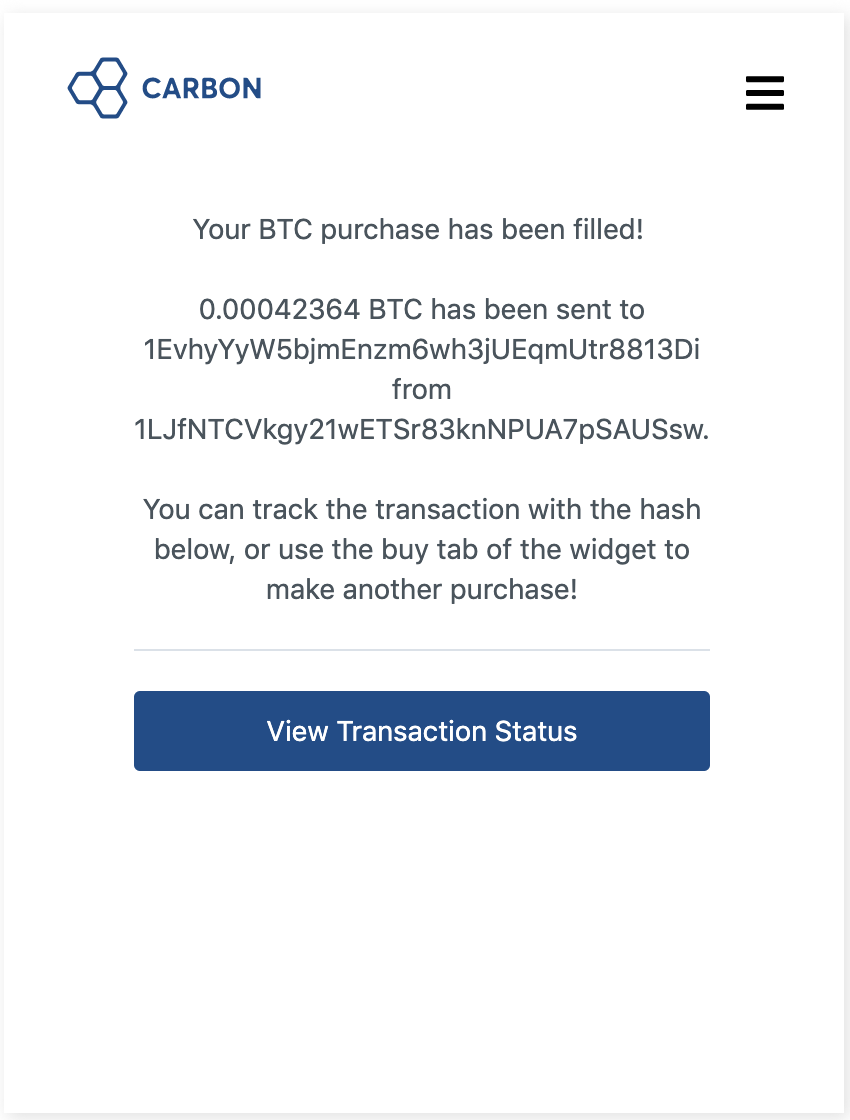Tap View Transaction Status button
The width and height of the screenshot is (850, 1120).
tap(421, 731)
